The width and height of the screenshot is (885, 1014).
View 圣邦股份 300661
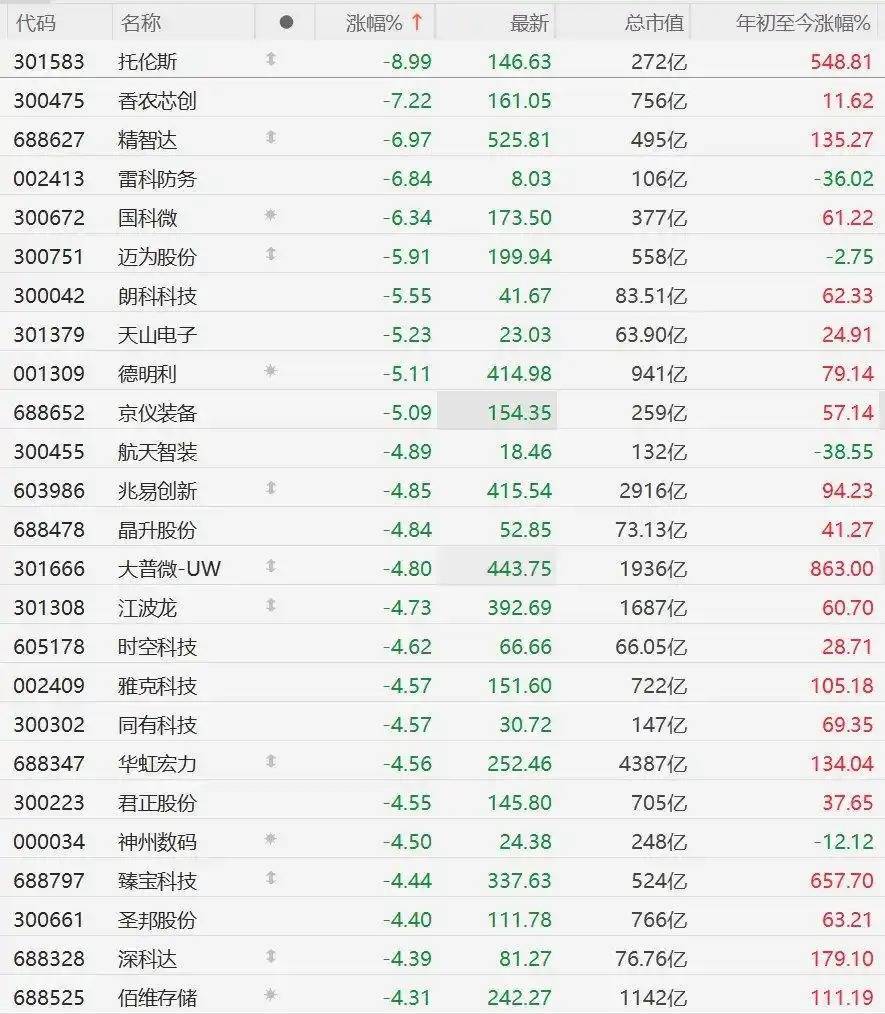[x=442, y=919]
